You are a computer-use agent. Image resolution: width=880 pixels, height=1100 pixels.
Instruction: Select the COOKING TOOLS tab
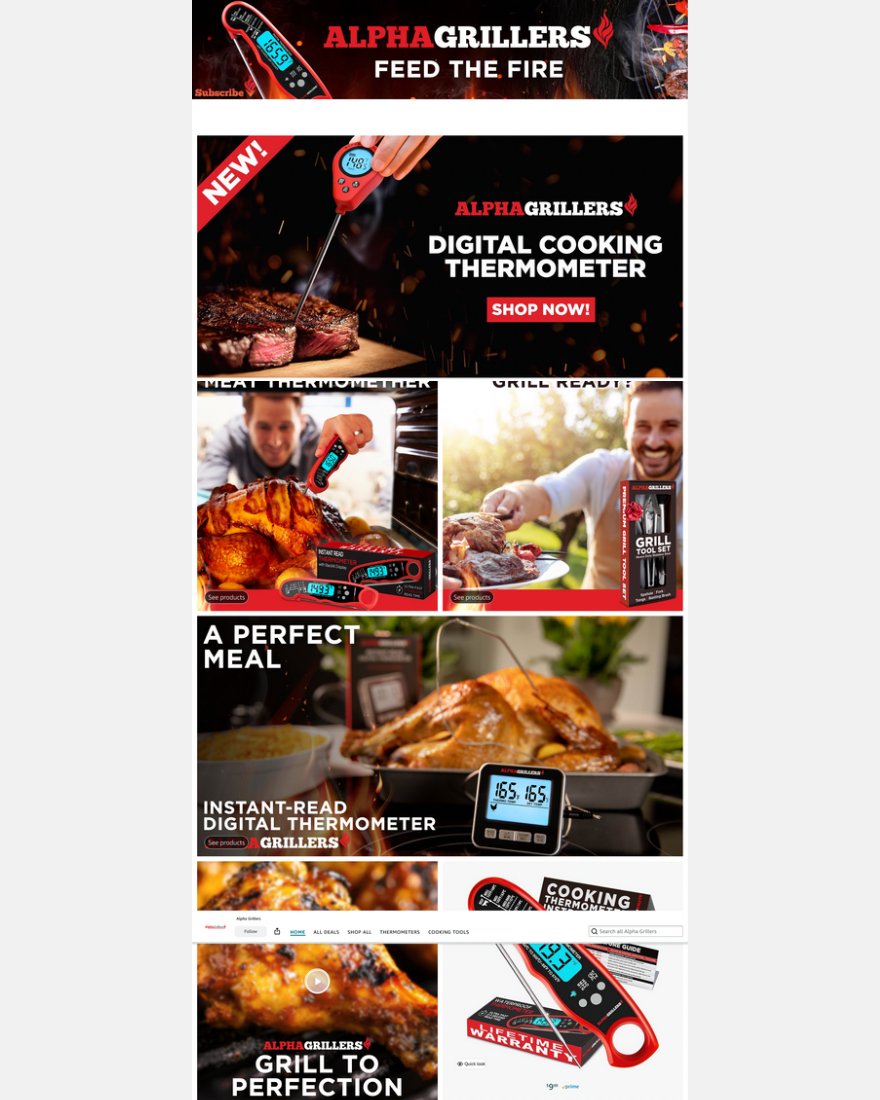448,932
